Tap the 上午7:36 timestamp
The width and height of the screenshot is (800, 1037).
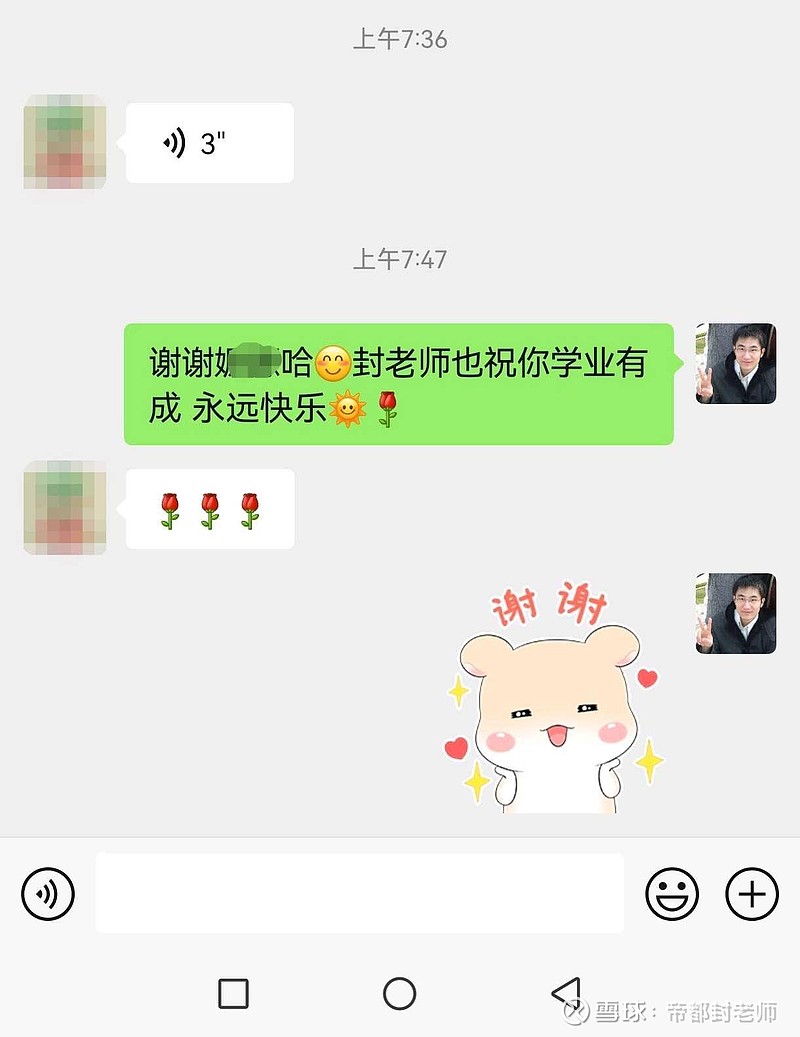400,39
